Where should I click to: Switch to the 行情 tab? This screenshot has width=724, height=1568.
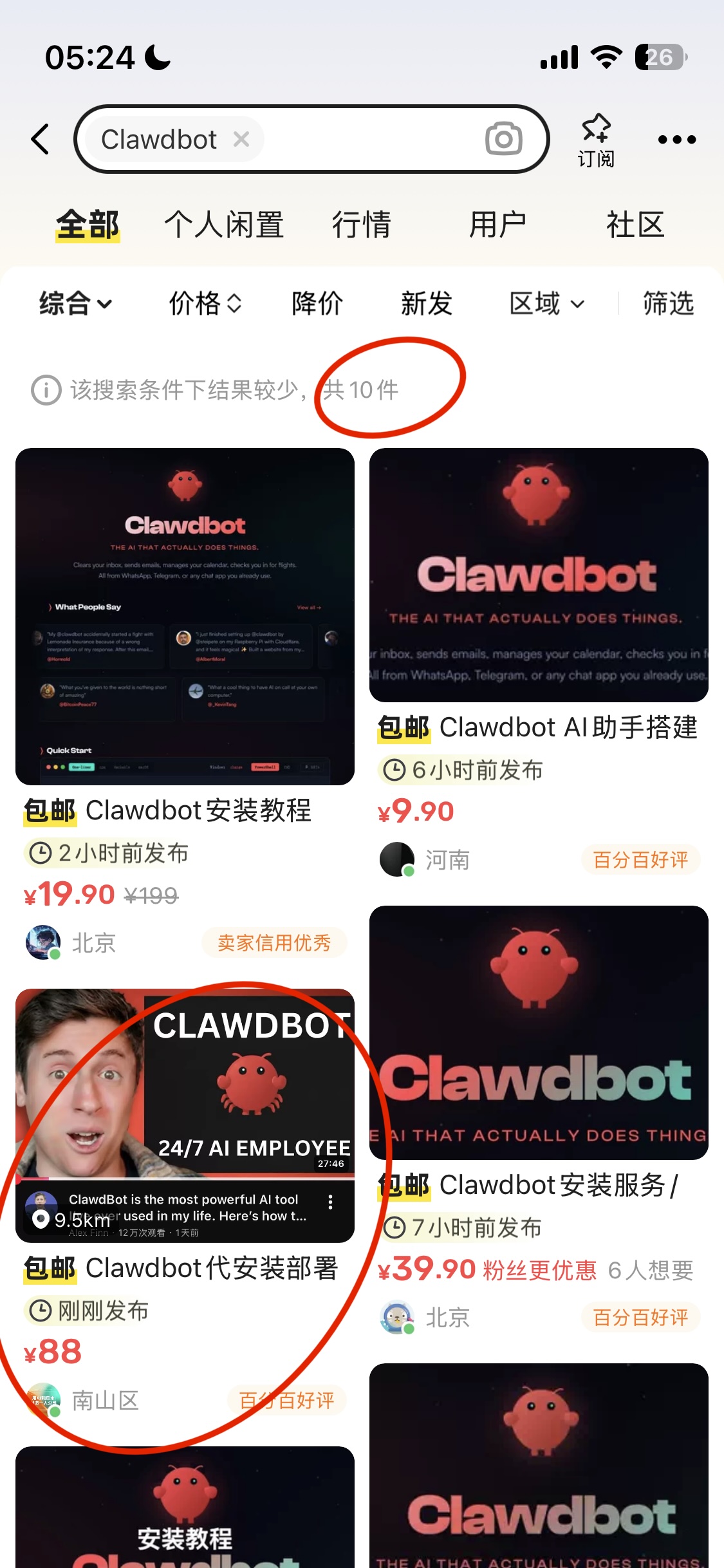(361, 225)
